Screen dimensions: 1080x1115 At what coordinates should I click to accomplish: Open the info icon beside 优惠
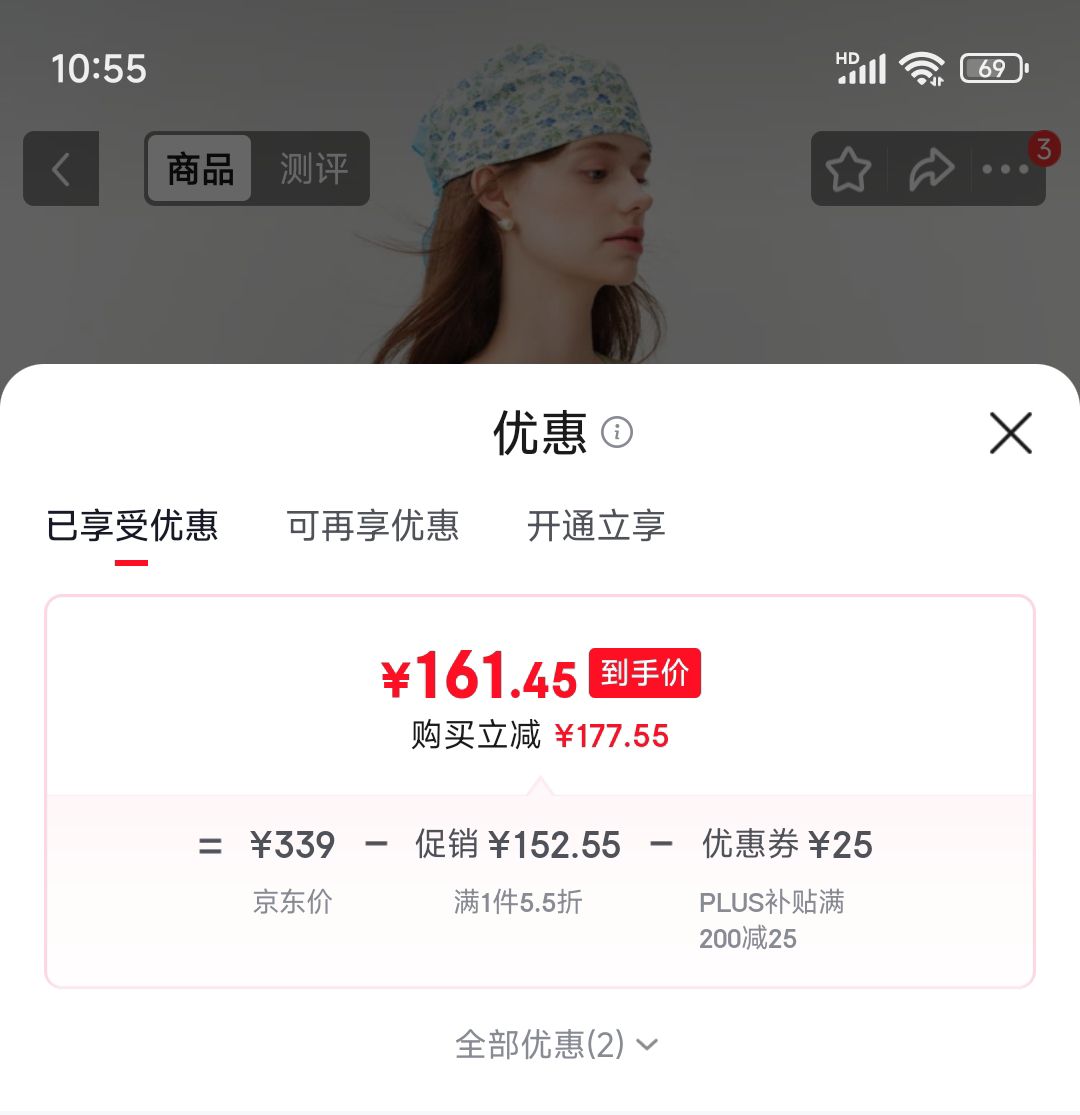pyautogui.click(x=616, y=432)
